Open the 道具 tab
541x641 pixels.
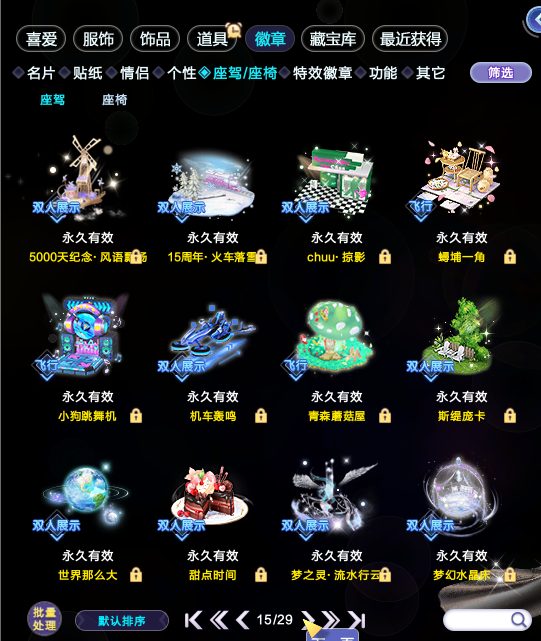[212, 39]
